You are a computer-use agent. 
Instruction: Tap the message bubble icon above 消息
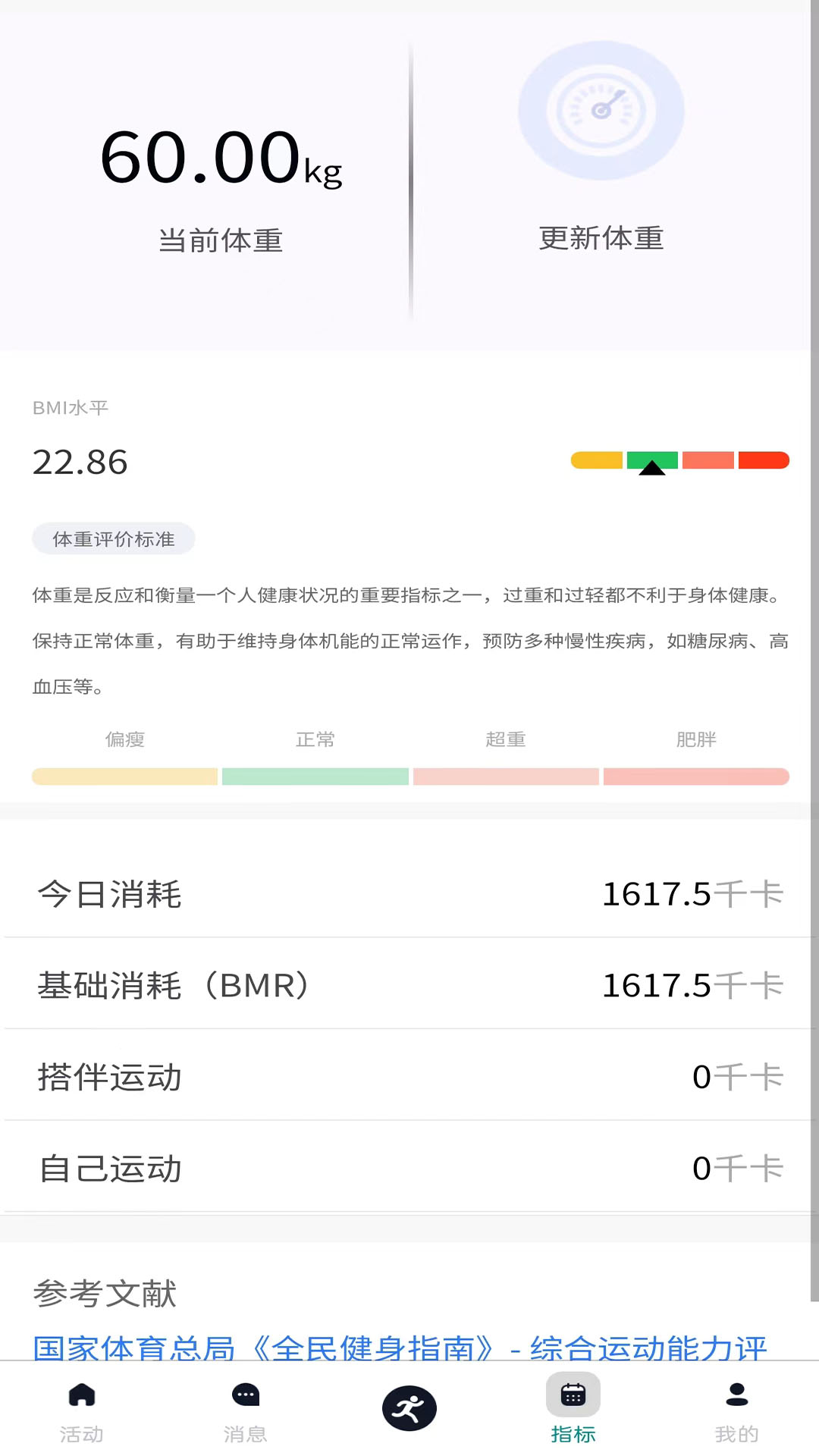pos(245,1395)
